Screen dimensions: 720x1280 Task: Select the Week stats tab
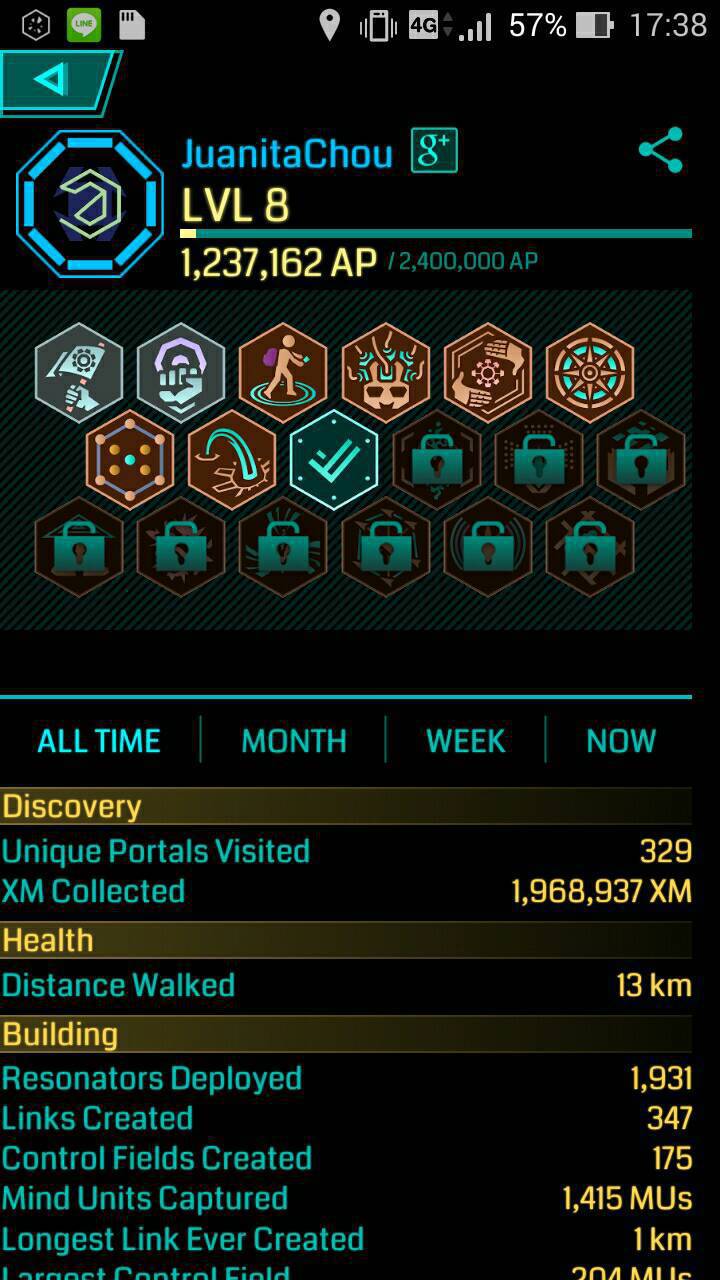(x=465, y=741)
